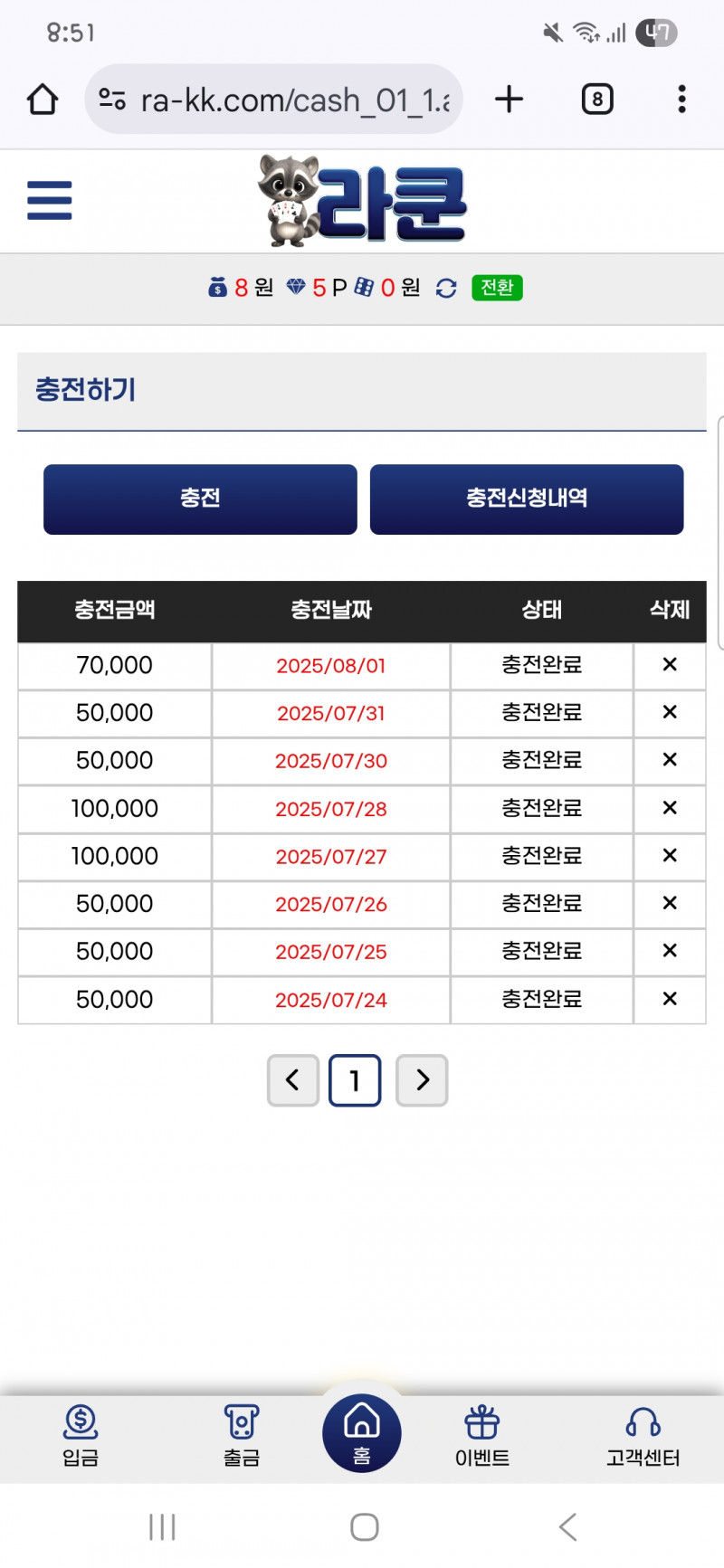Delete the 2025/08/01 charge record
Screen dimensions: 724x1568
point(670,665)
